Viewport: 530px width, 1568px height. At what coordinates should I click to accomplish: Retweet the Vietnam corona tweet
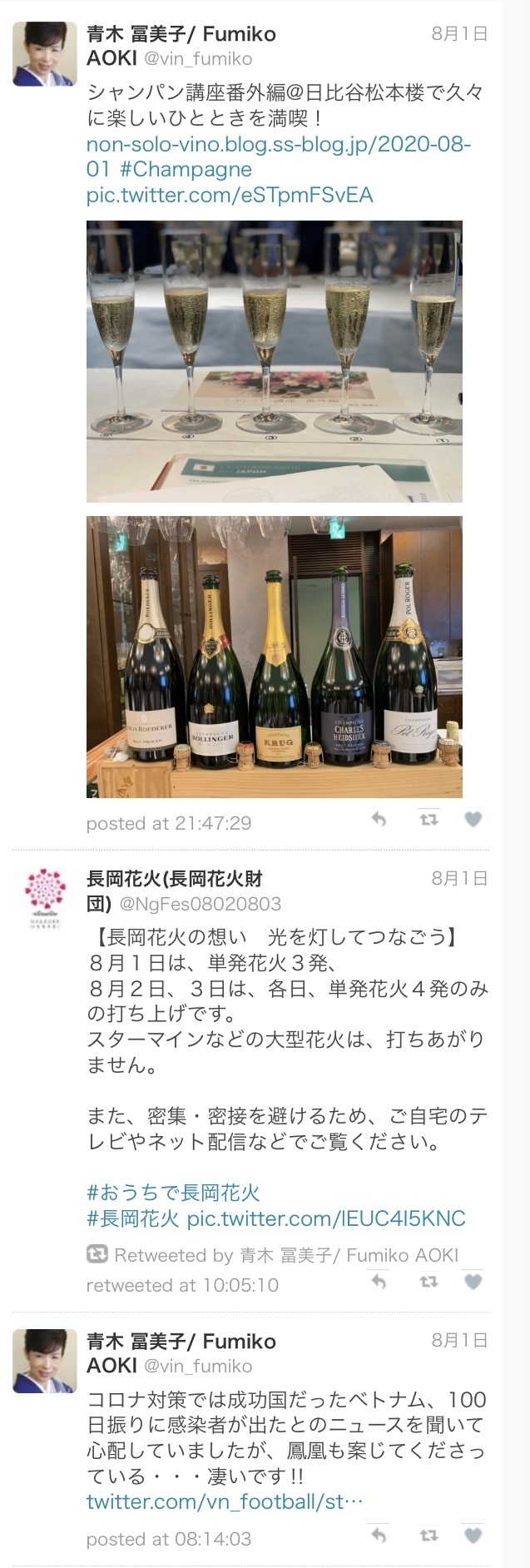pyautogui.click(x=428, y=1535)
